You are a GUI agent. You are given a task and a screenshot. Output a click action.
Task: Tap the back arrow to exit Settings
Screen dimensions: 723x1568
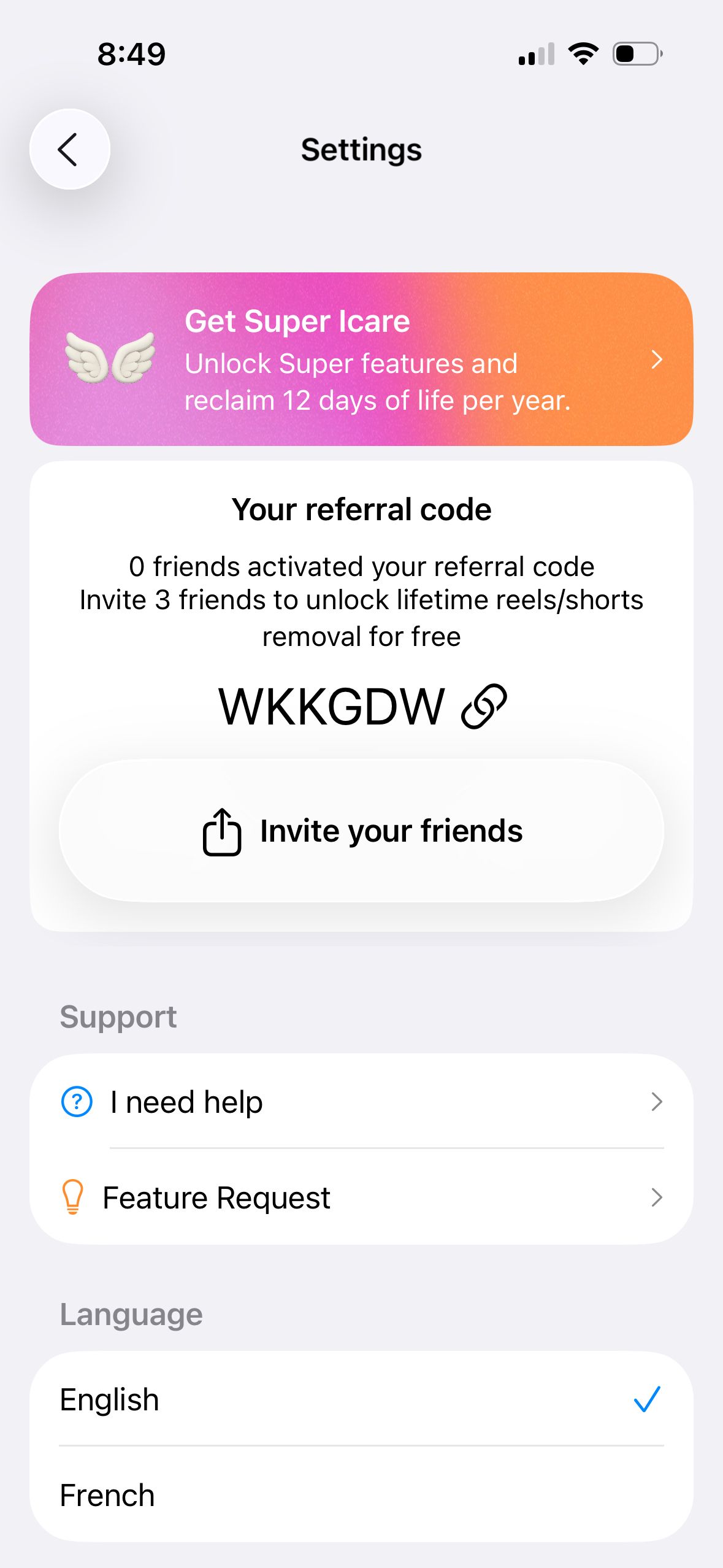tap(69, 149)
